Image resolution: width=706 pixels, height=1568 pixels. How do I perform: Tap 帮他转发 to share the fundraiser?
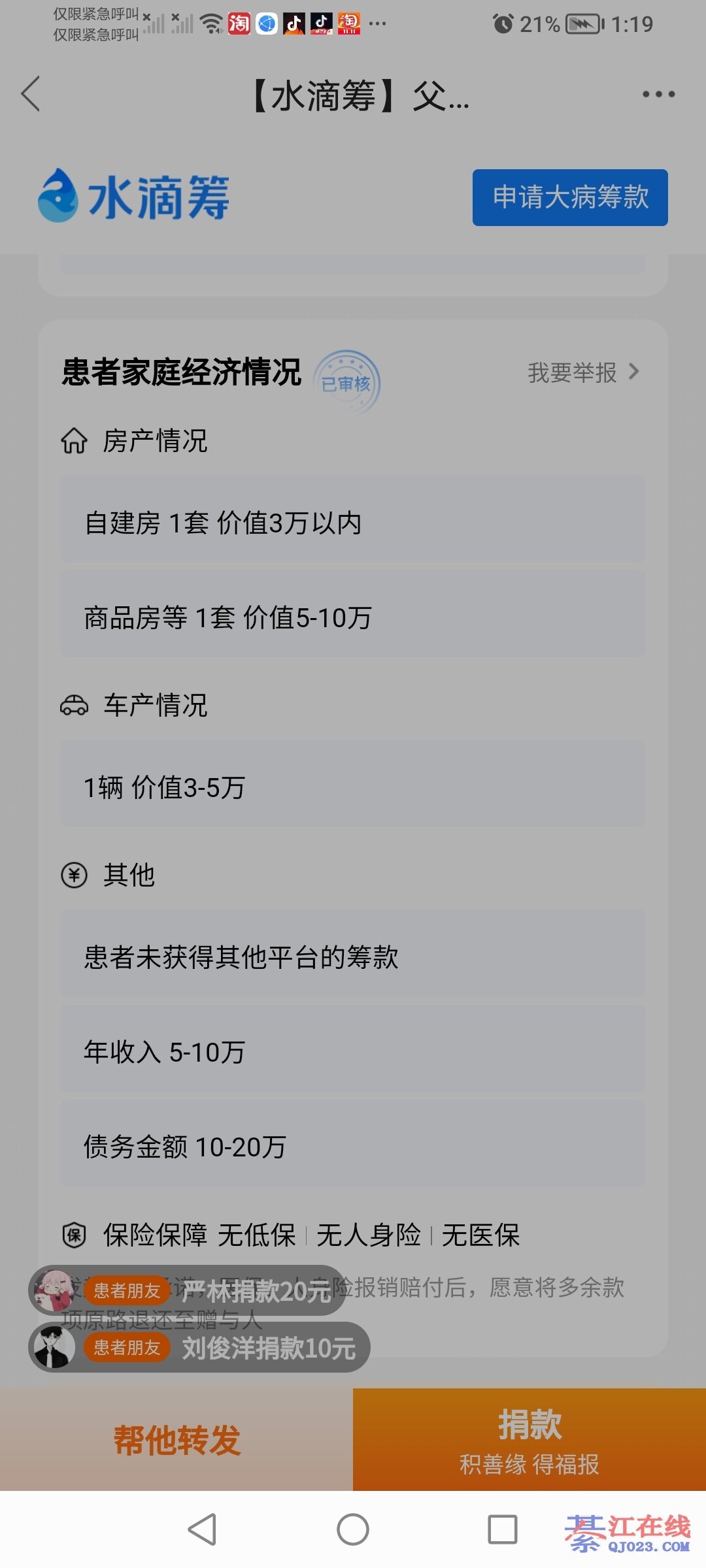pos(176,1440)
